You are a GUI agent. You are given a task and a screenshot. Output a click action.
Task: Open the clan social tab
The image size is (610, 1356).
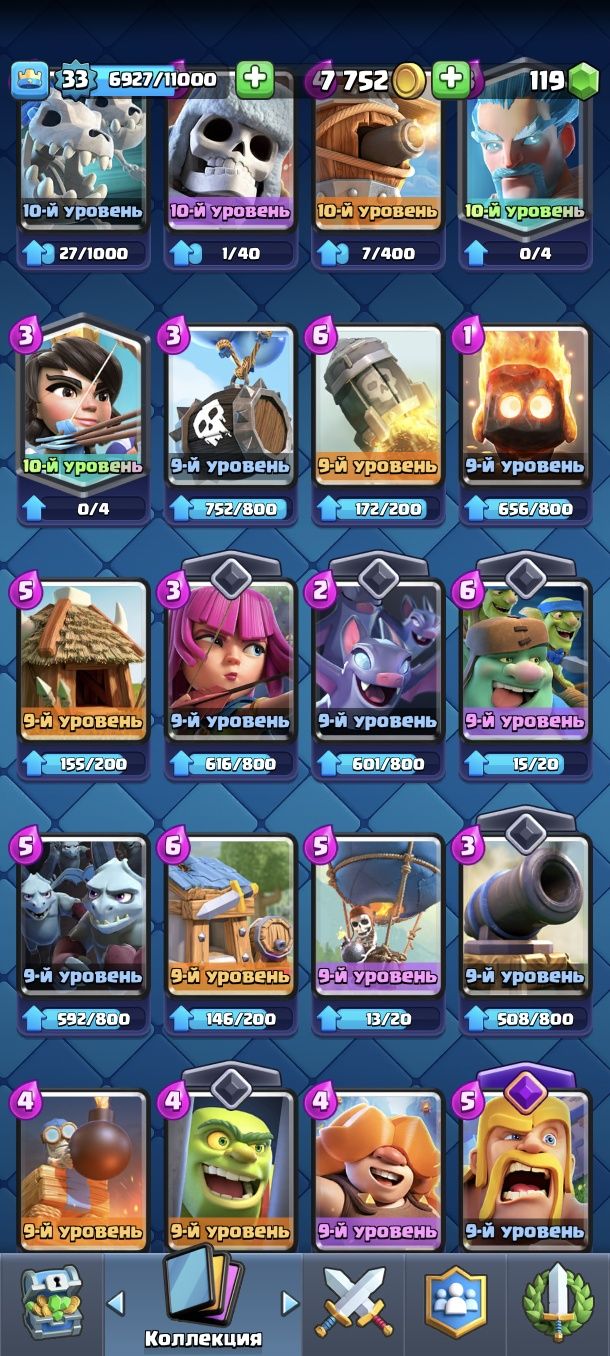(455, 1302)
